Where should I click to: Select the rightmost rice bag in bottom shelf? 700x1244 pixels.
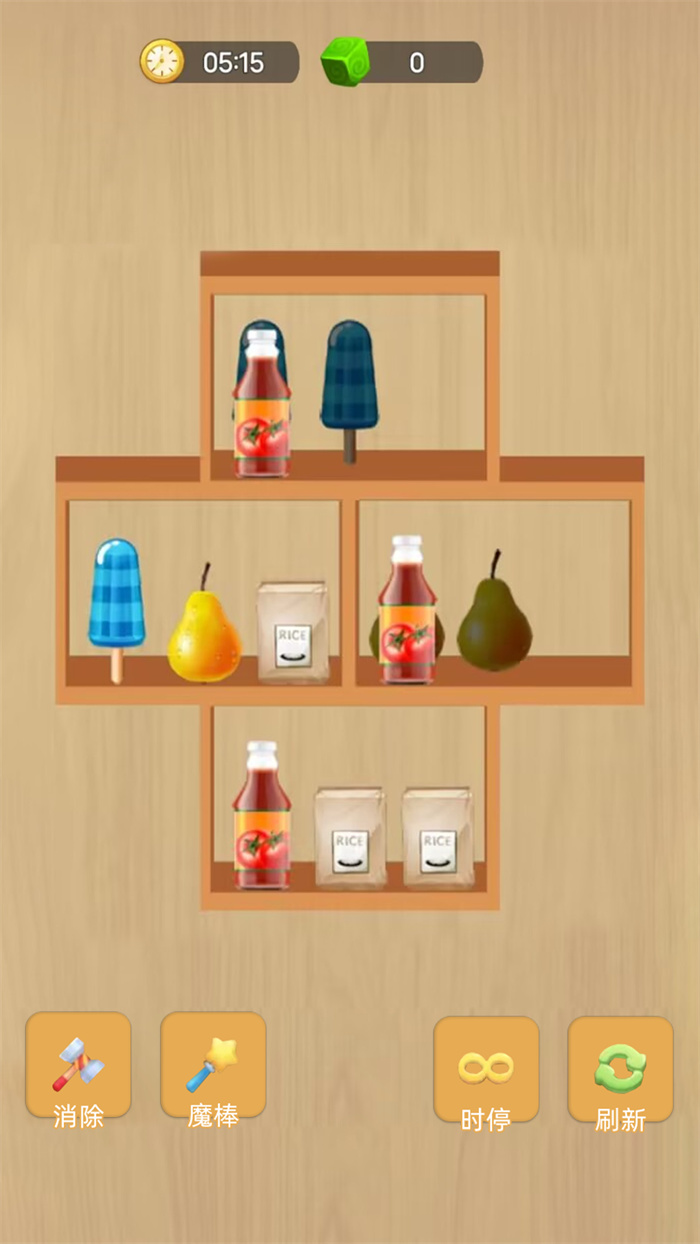[437, 838]
